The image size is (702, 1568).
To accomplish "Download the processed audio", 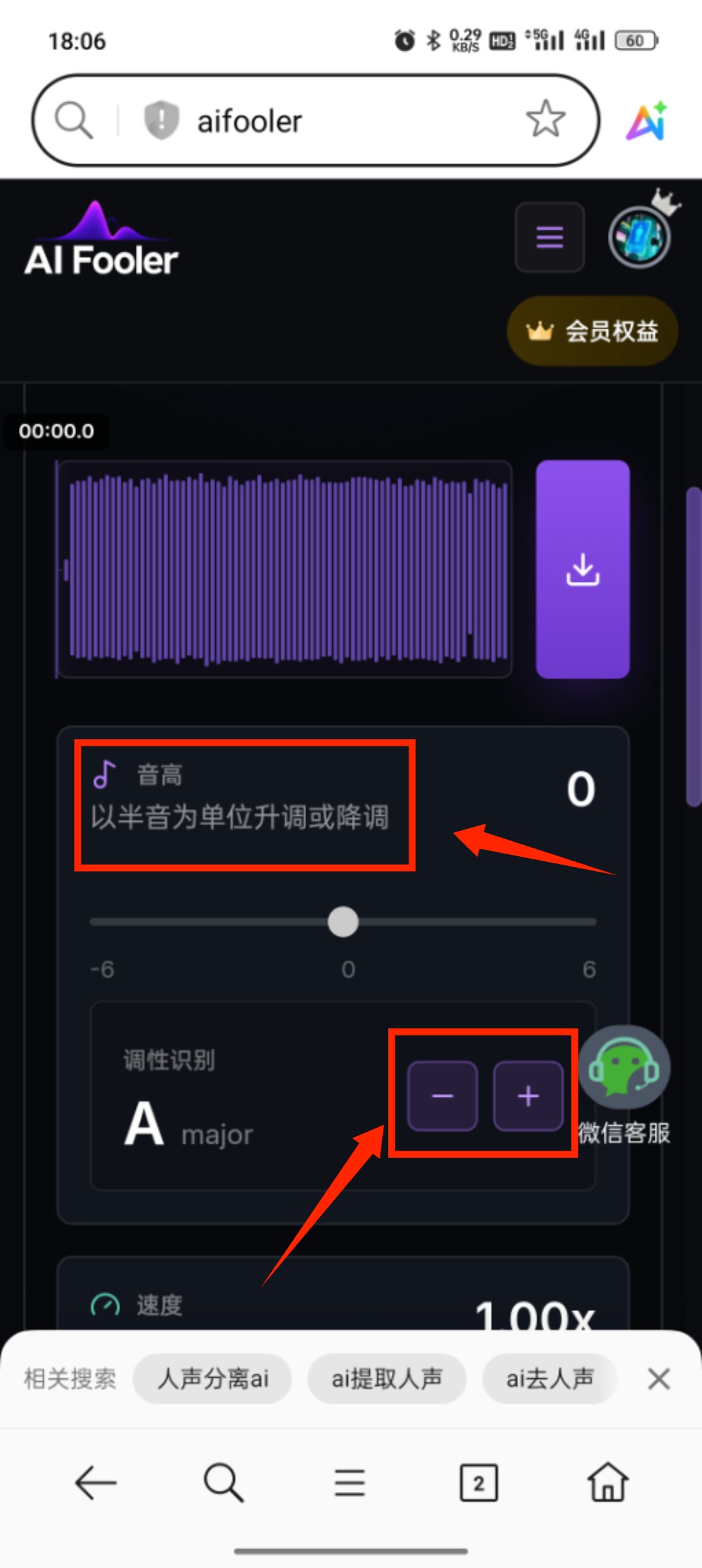I will [582, 569].
